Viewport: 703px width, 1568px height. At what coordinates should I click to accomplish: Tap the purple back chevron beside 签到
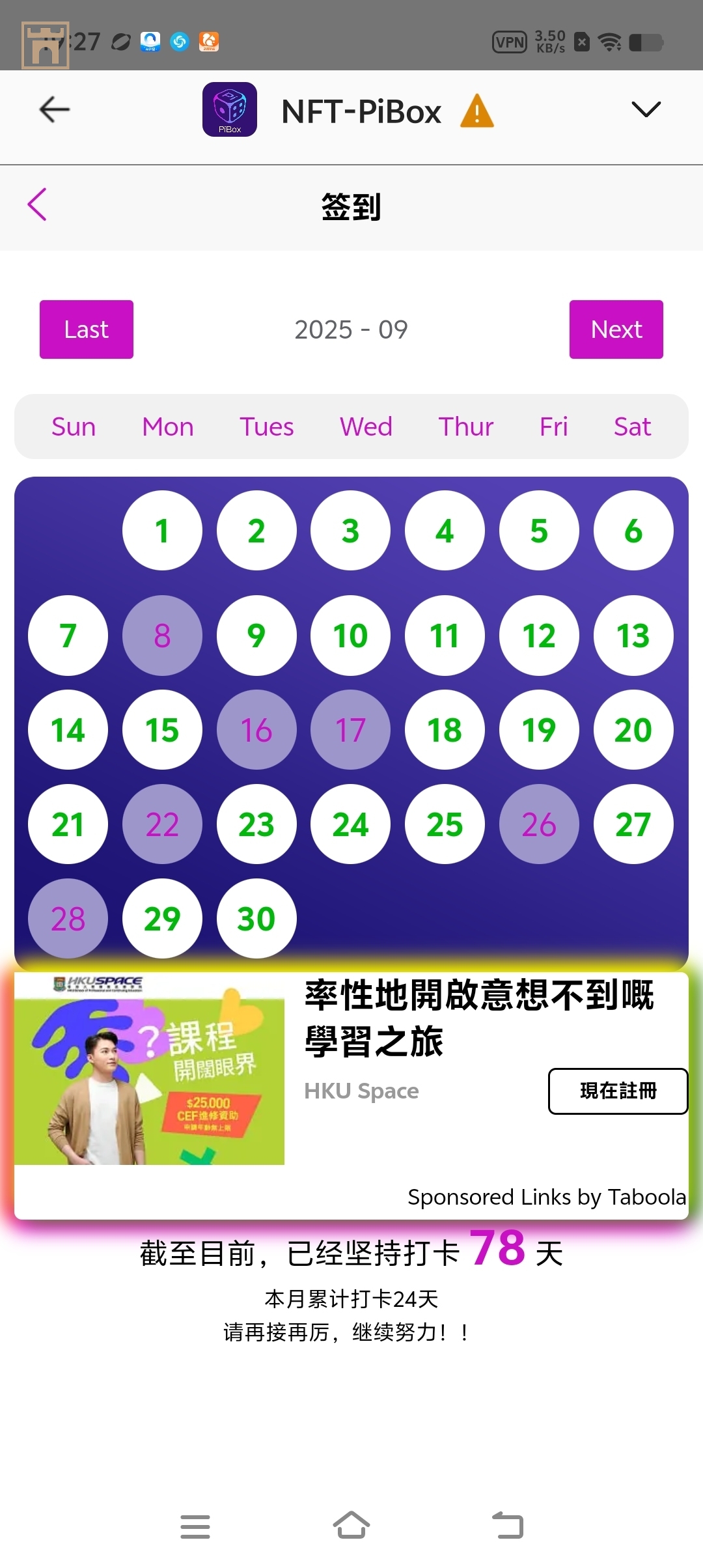pyautogui.click(x=38, y=204)
